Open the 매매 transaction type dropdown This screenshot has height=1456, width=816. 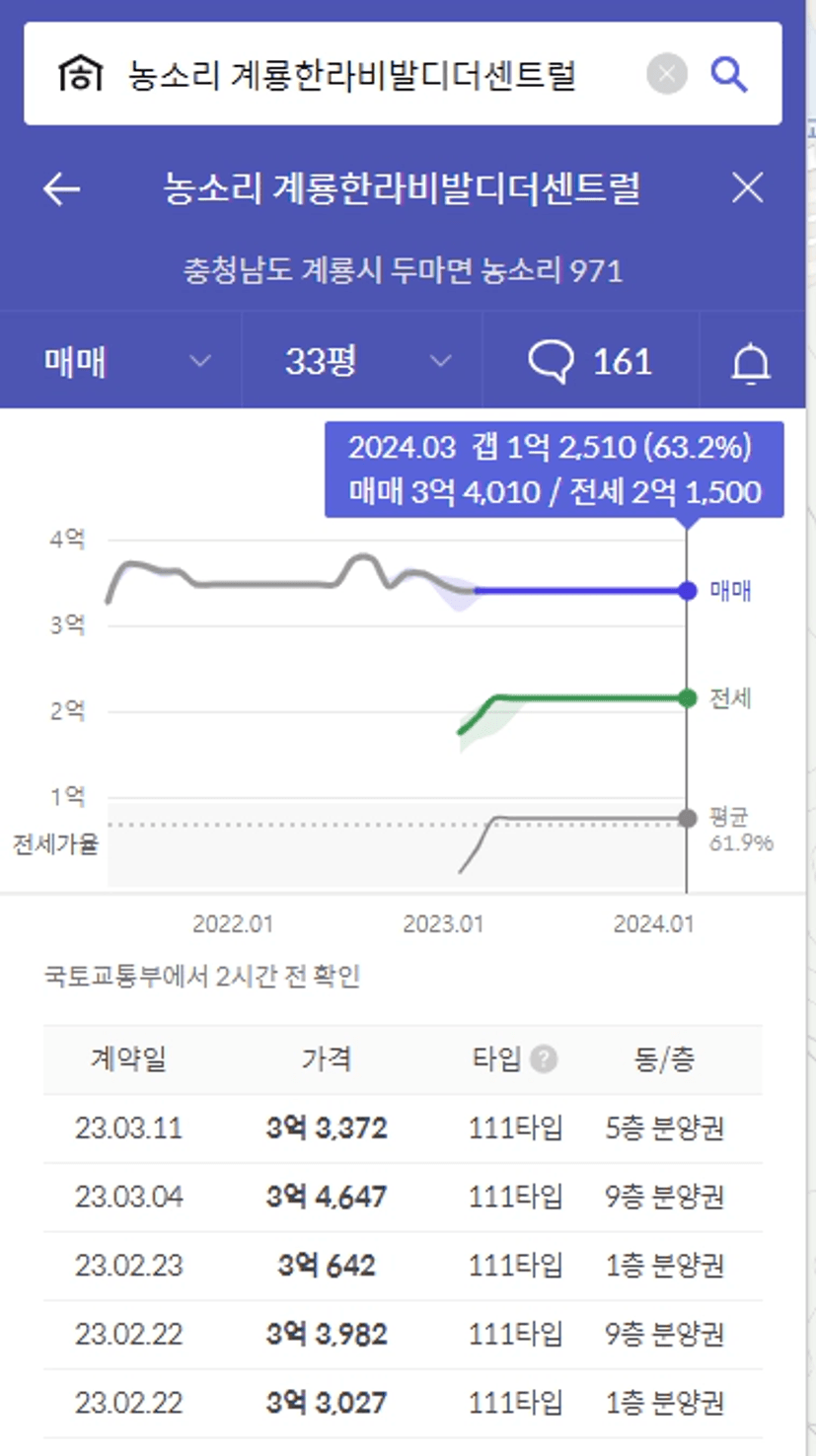120,361
